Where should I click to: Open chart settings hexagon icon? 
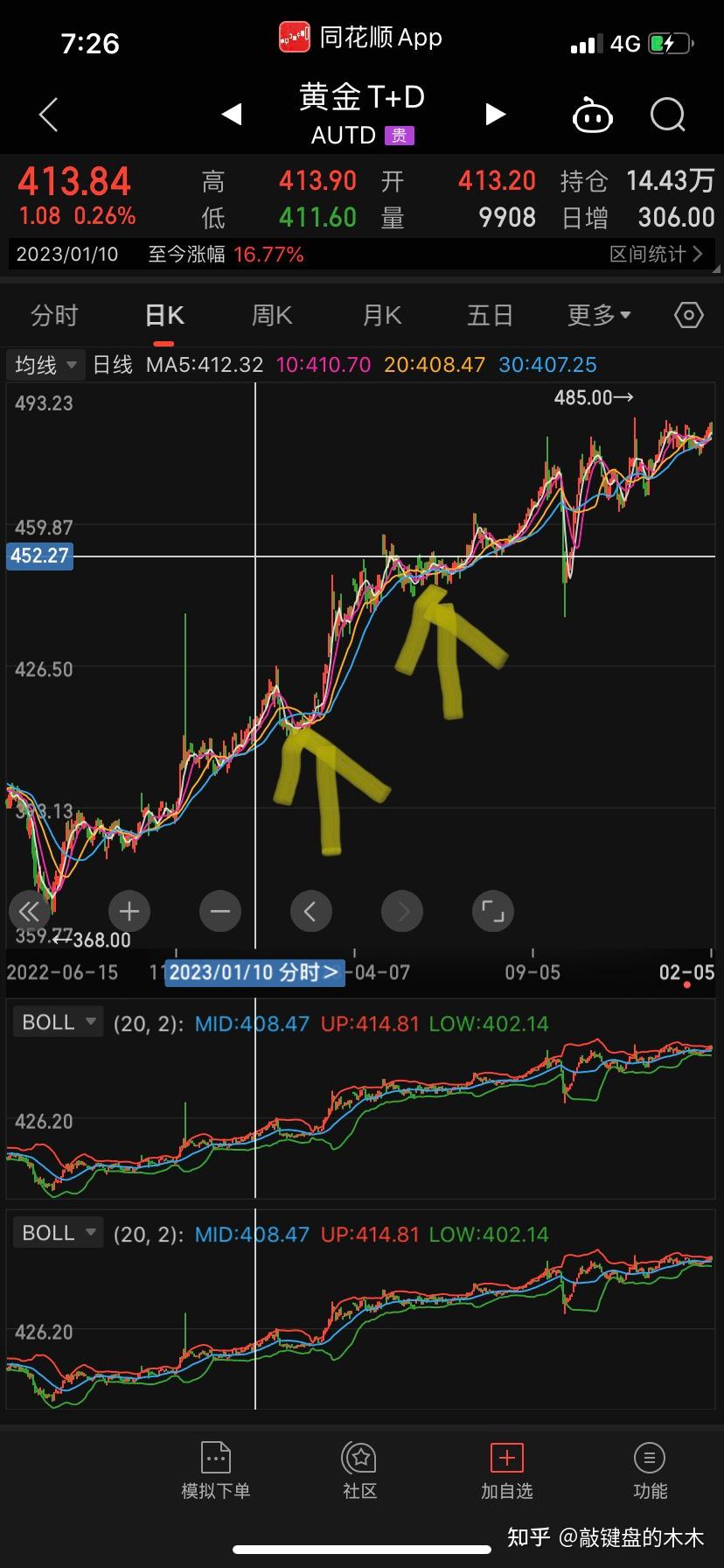tap(689, 315)
